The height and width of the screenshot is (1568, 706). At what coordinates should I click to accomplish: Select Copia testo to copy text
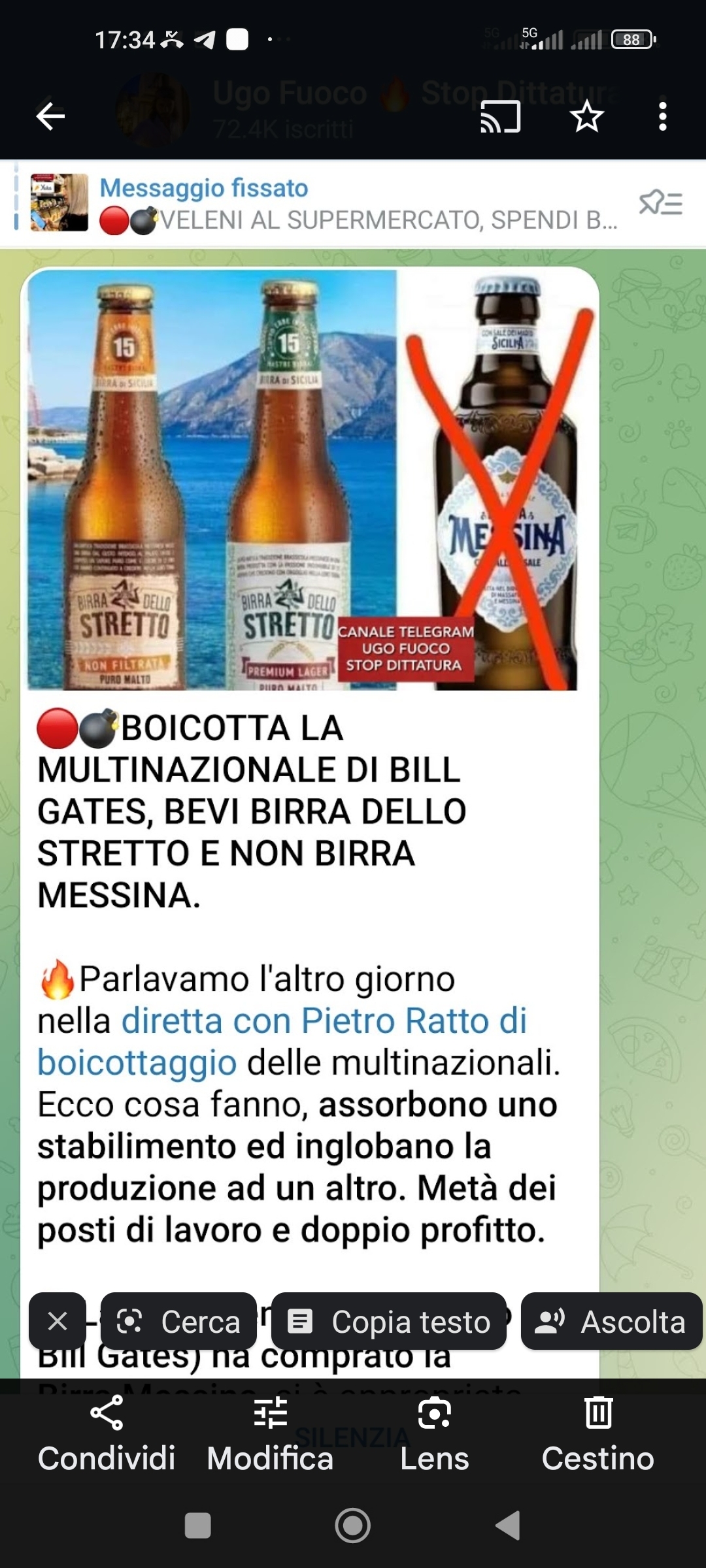(x=389, y=1321)
